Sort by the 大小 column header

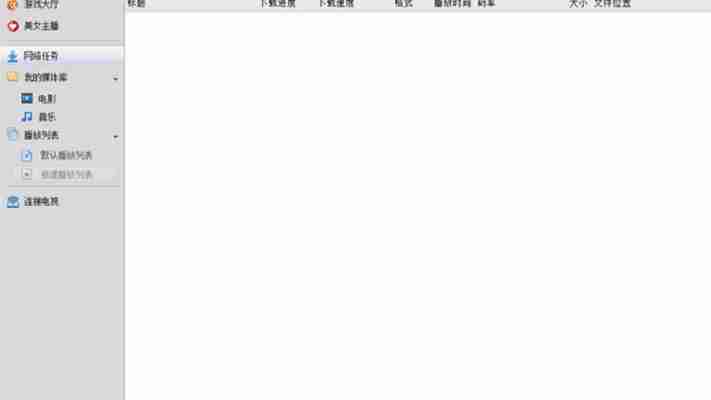[577, 4]
